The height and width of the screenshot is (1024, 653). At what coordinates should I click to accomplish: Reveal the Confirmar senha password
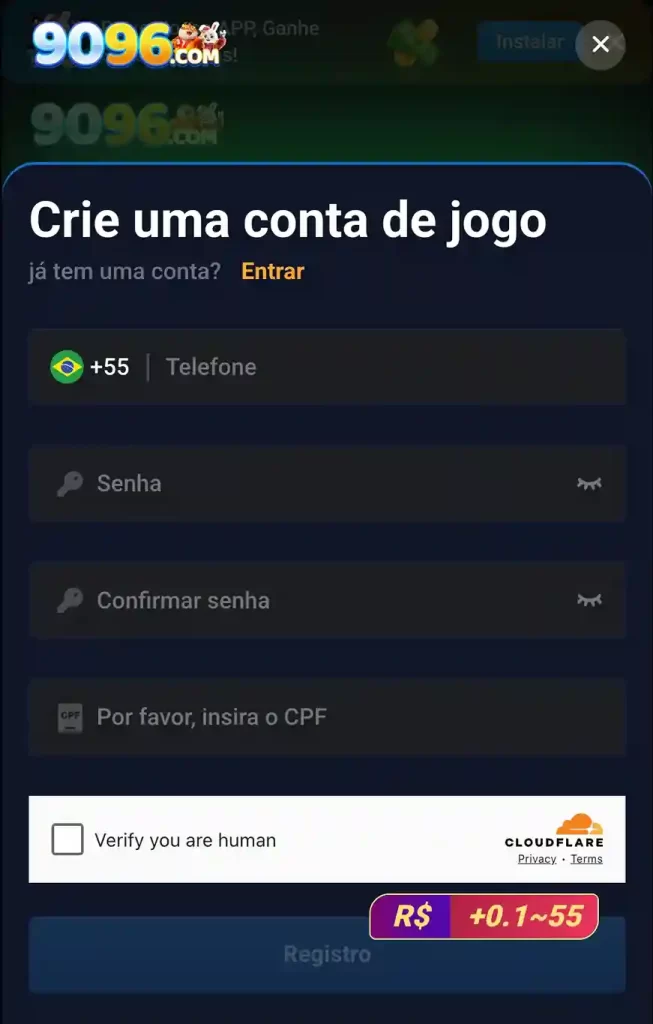click(589, 601)
